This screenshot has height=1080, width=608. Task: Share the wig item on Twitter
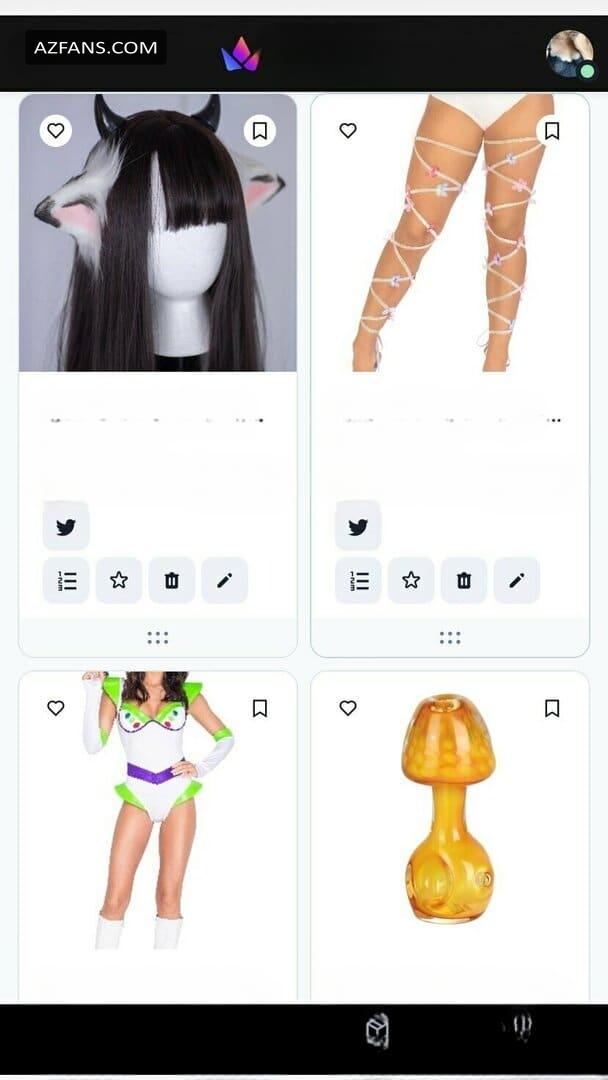pyautogui.click(x=66, y=527)
